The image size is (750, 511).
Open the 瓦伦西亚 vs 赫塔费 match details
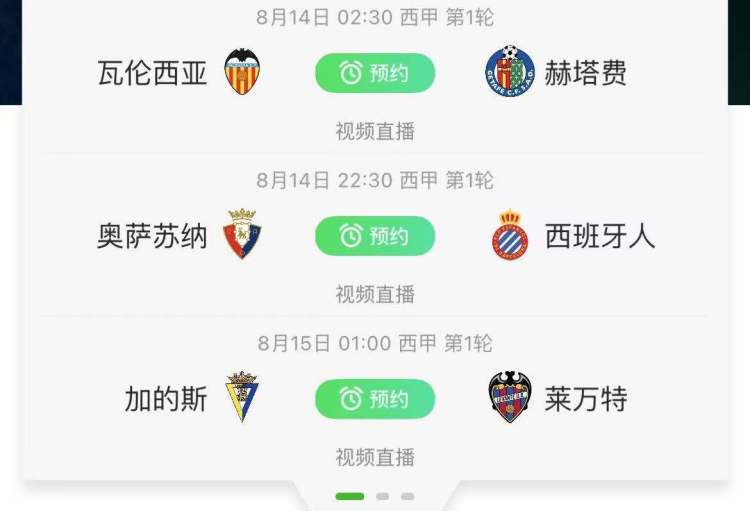(375, 131)
